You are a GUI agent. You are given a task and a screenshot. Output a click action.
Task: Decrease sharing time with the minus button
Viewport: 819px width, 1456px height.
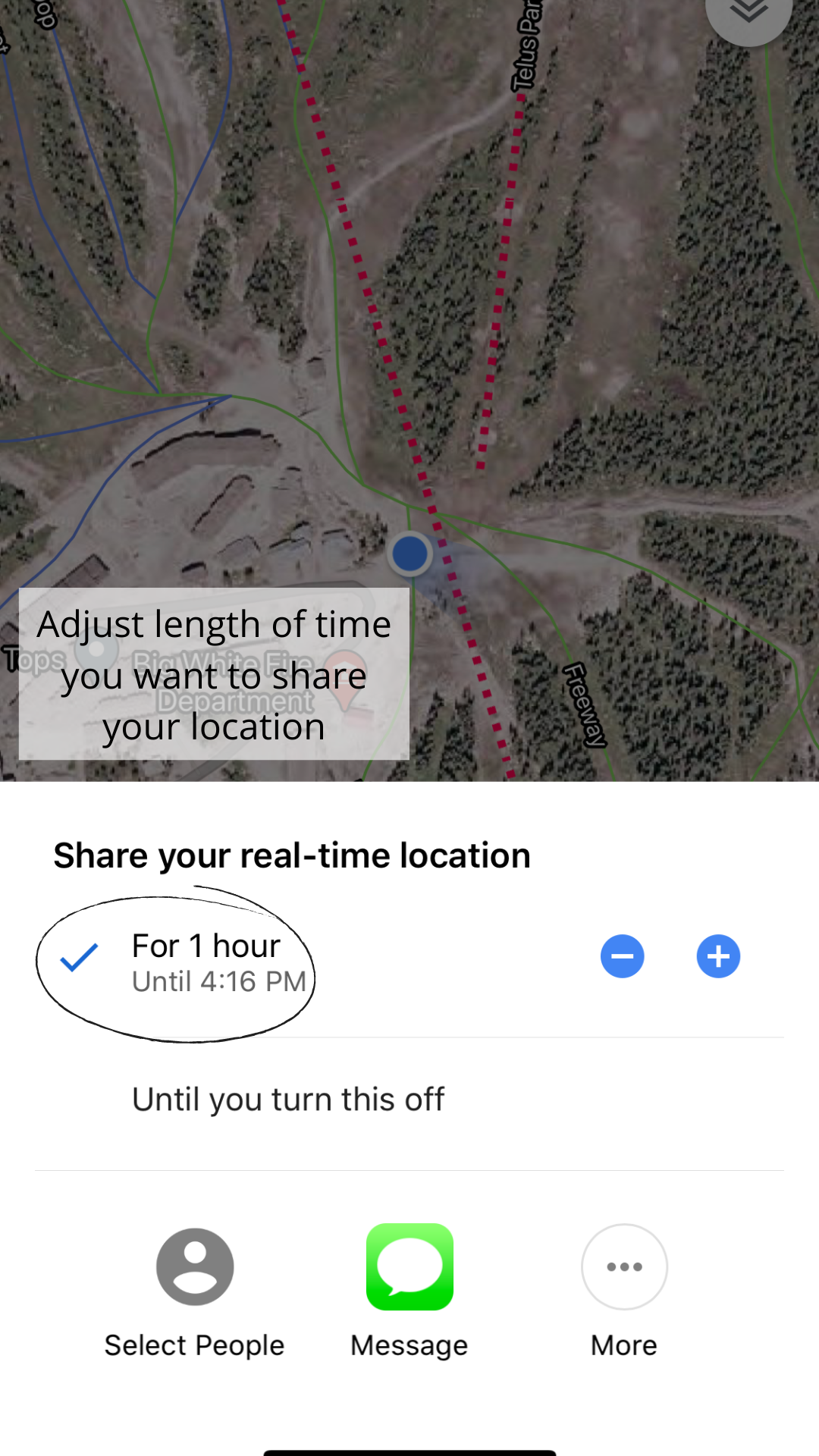click(x=622, y=956)
